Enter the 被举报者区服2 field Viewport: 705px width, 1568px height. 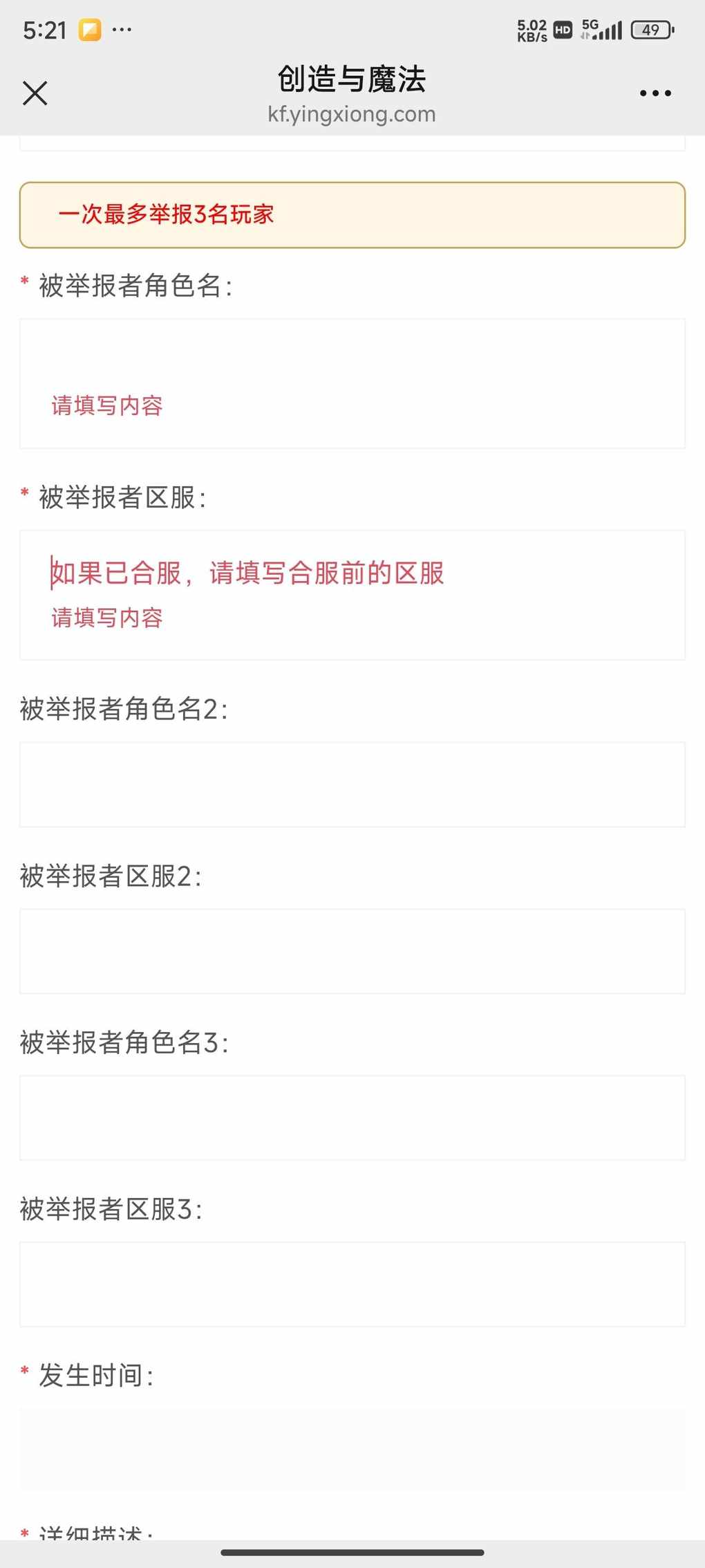coord(352,951)
